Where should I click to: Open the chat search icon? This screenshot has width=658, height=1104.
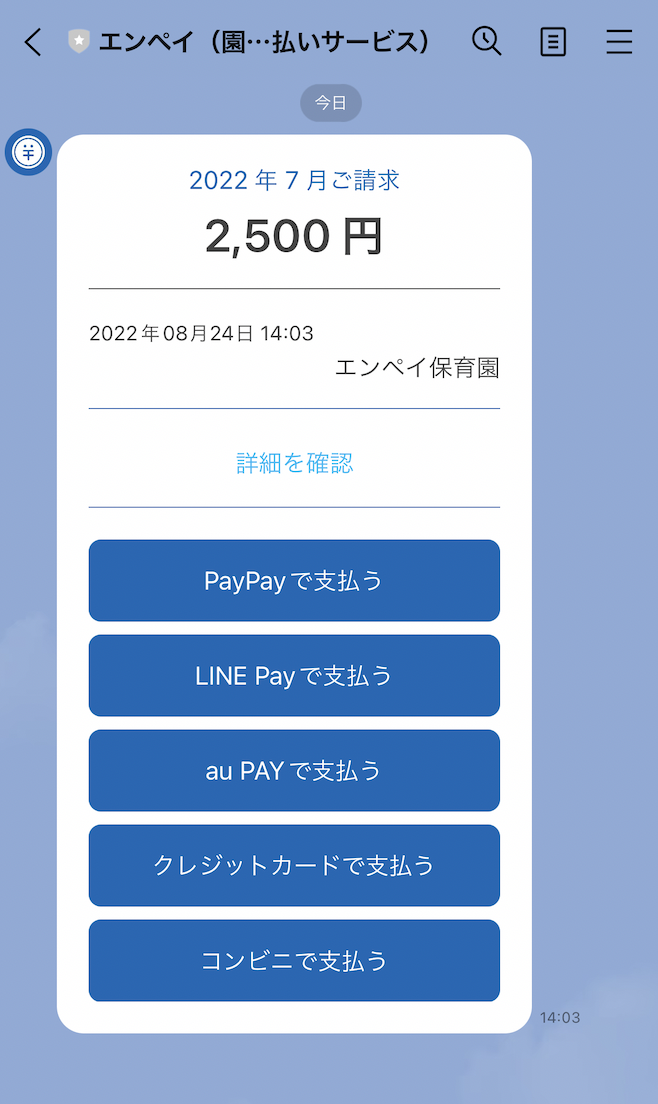pos(486,41)
